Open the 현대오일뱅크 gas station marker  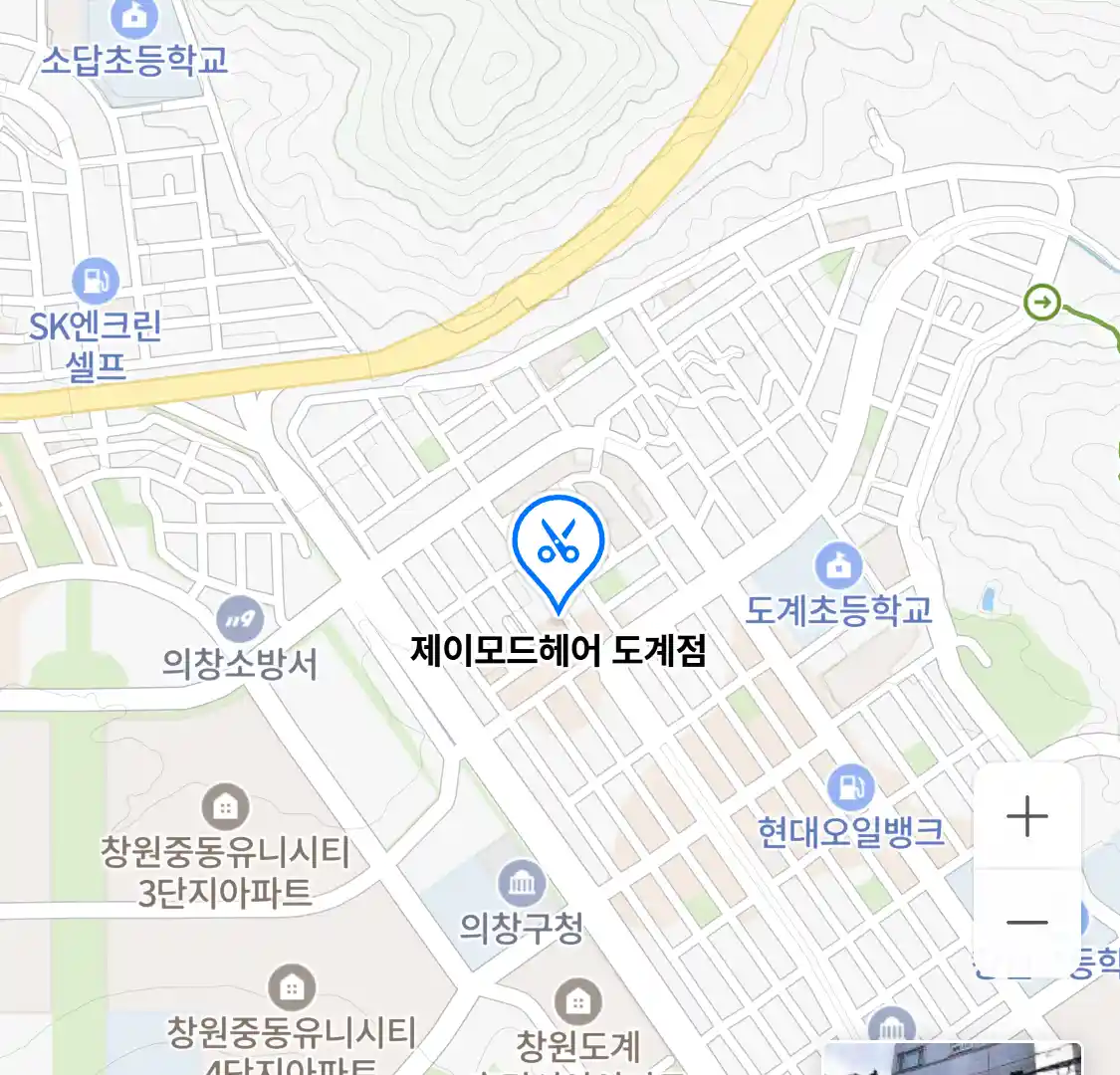coord(850,787)
